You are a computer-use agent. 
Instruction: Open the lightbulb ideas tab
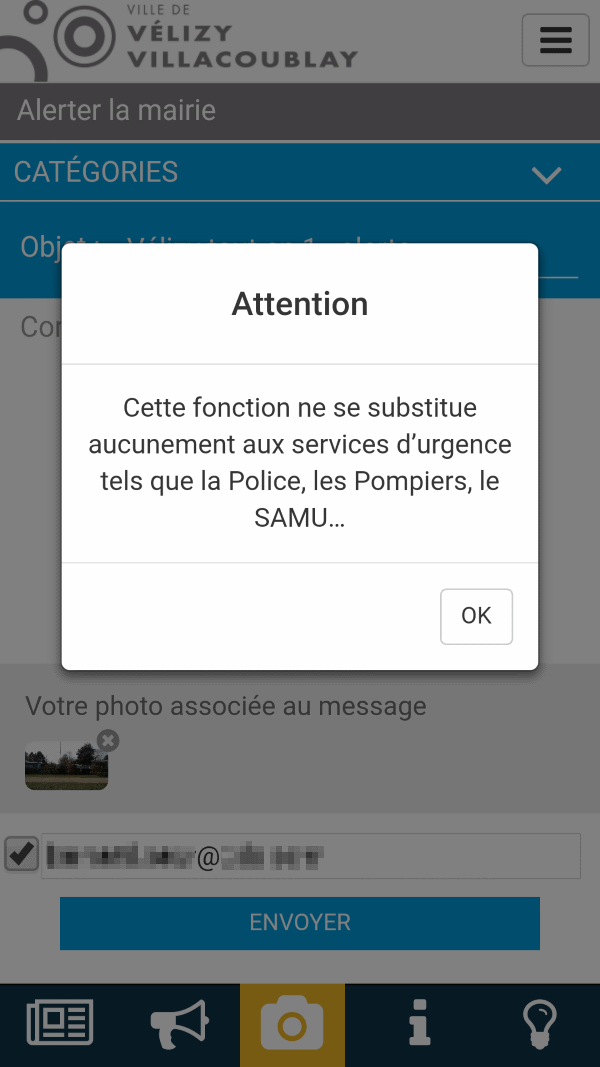coord(539,1024)
